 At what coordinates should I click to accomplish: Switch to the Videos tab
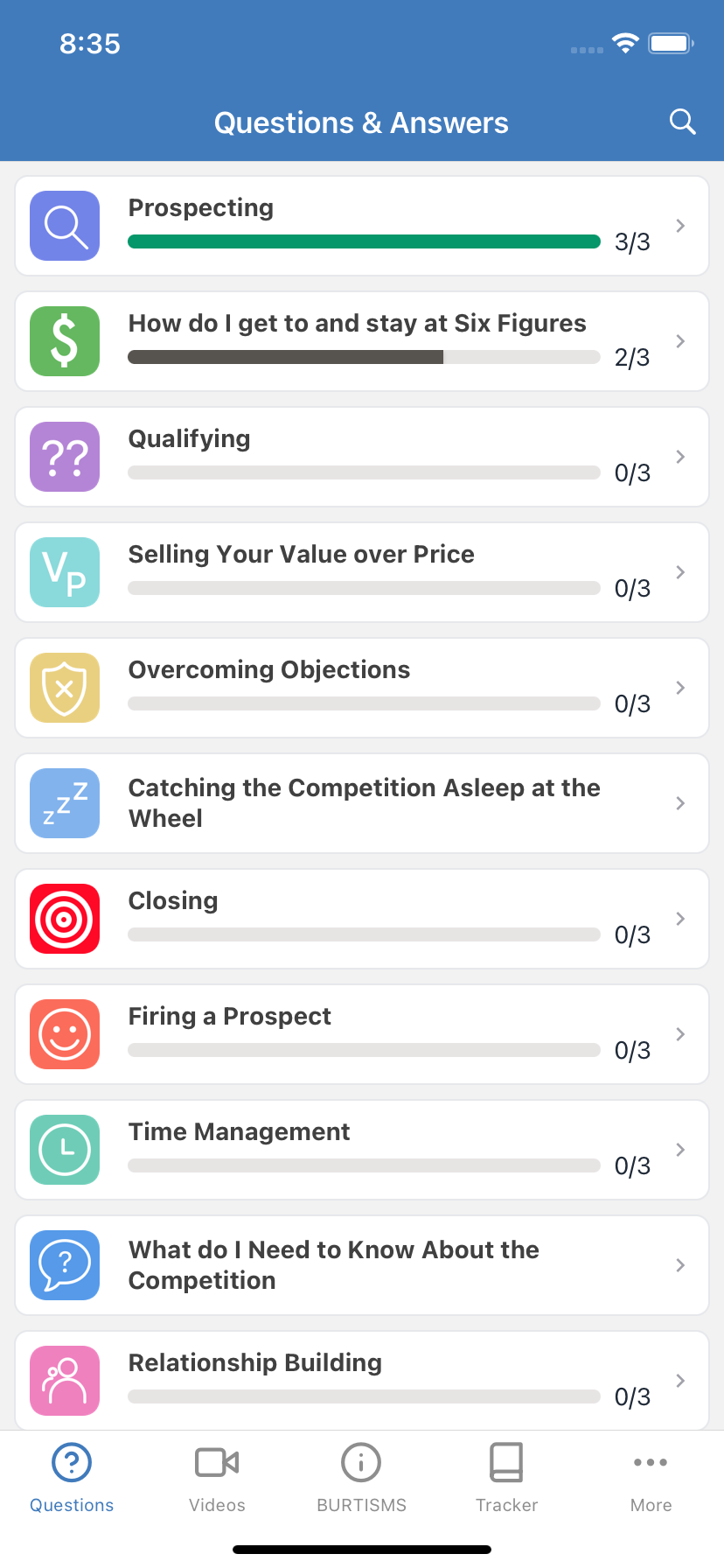(x=217, y=1477)
